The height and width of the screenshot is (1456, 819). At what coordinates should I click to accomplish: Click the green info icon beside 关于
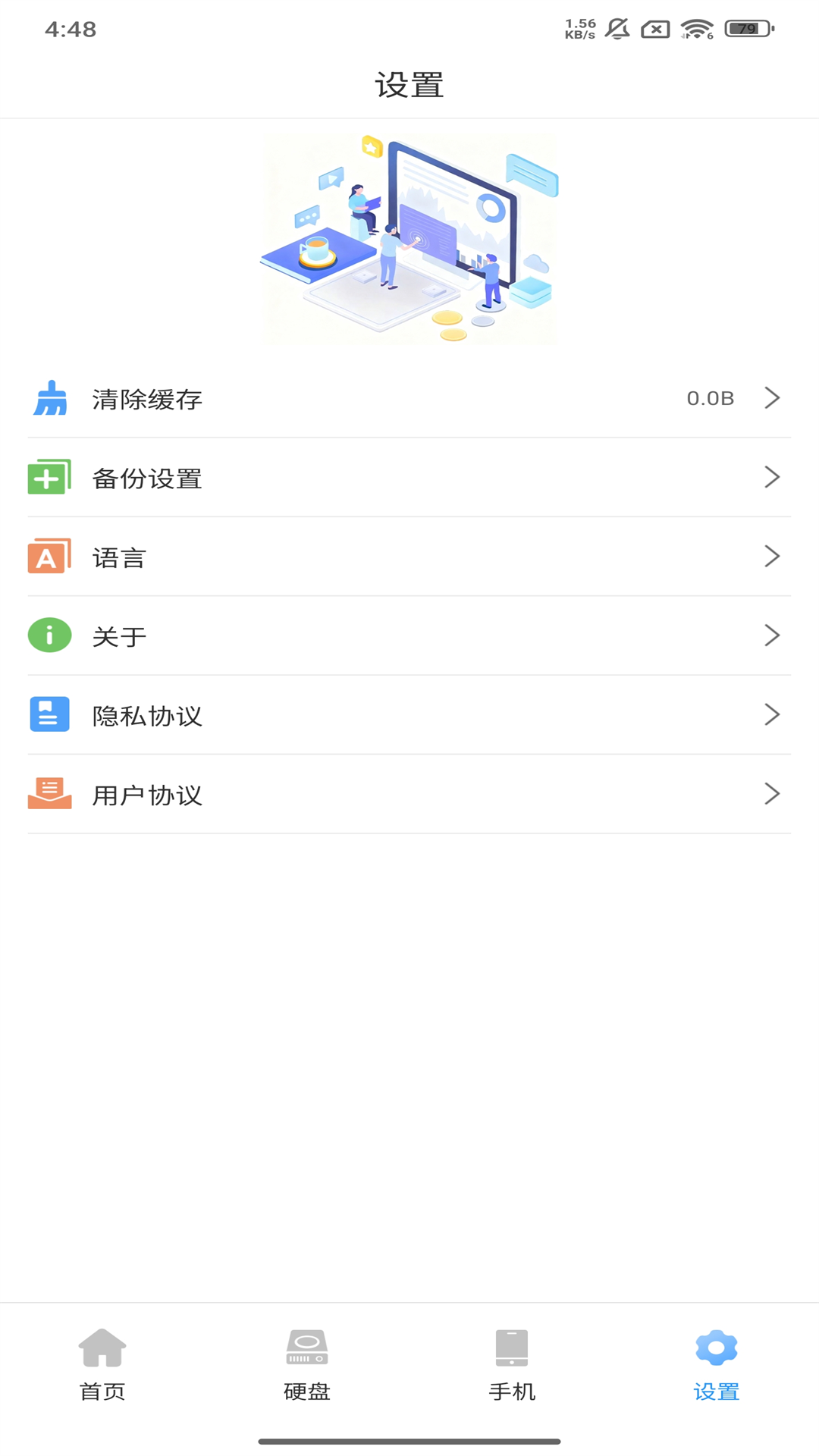tap(49, 635)
